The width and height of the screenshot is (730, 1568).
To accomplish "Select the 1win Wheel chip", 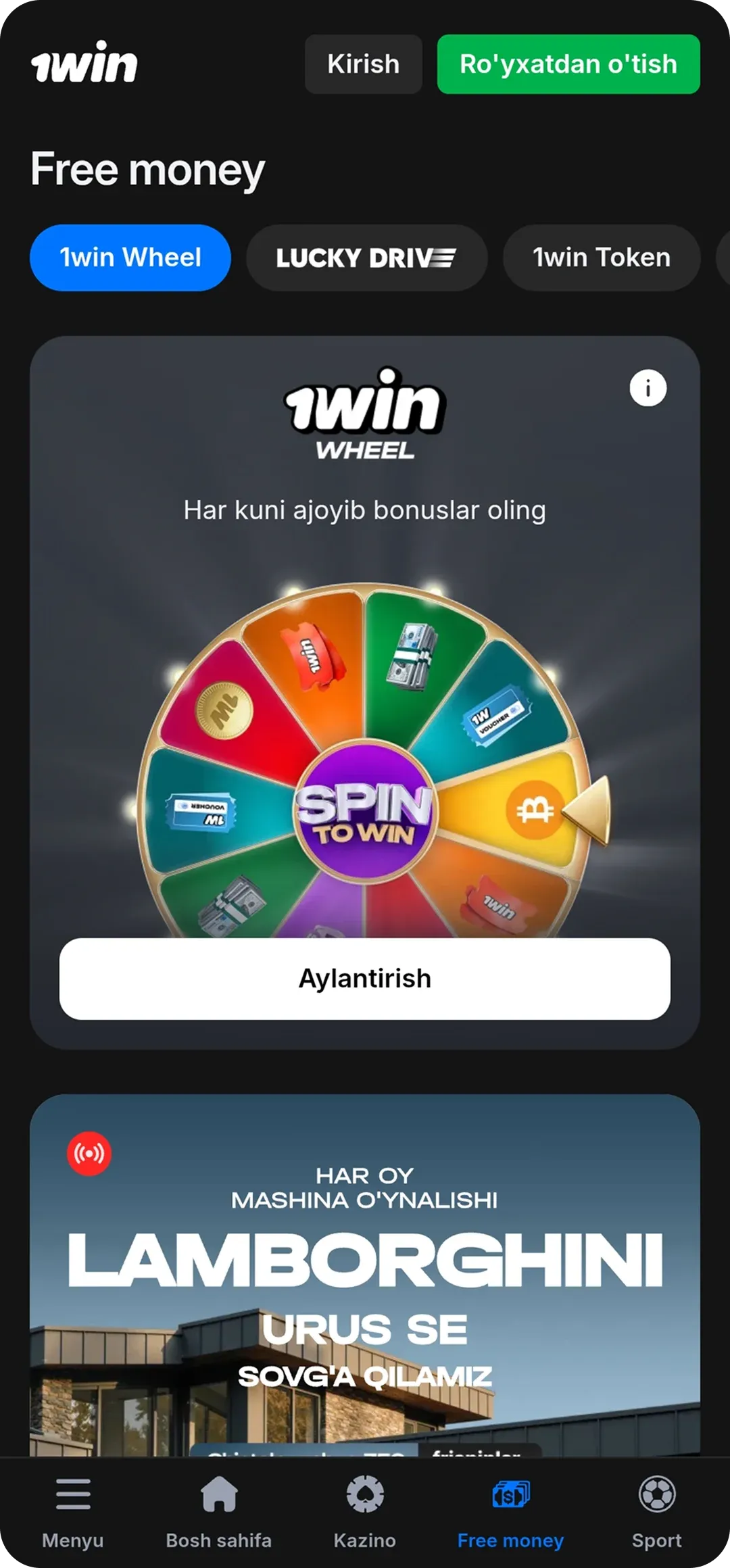I will tap(130, 258).
